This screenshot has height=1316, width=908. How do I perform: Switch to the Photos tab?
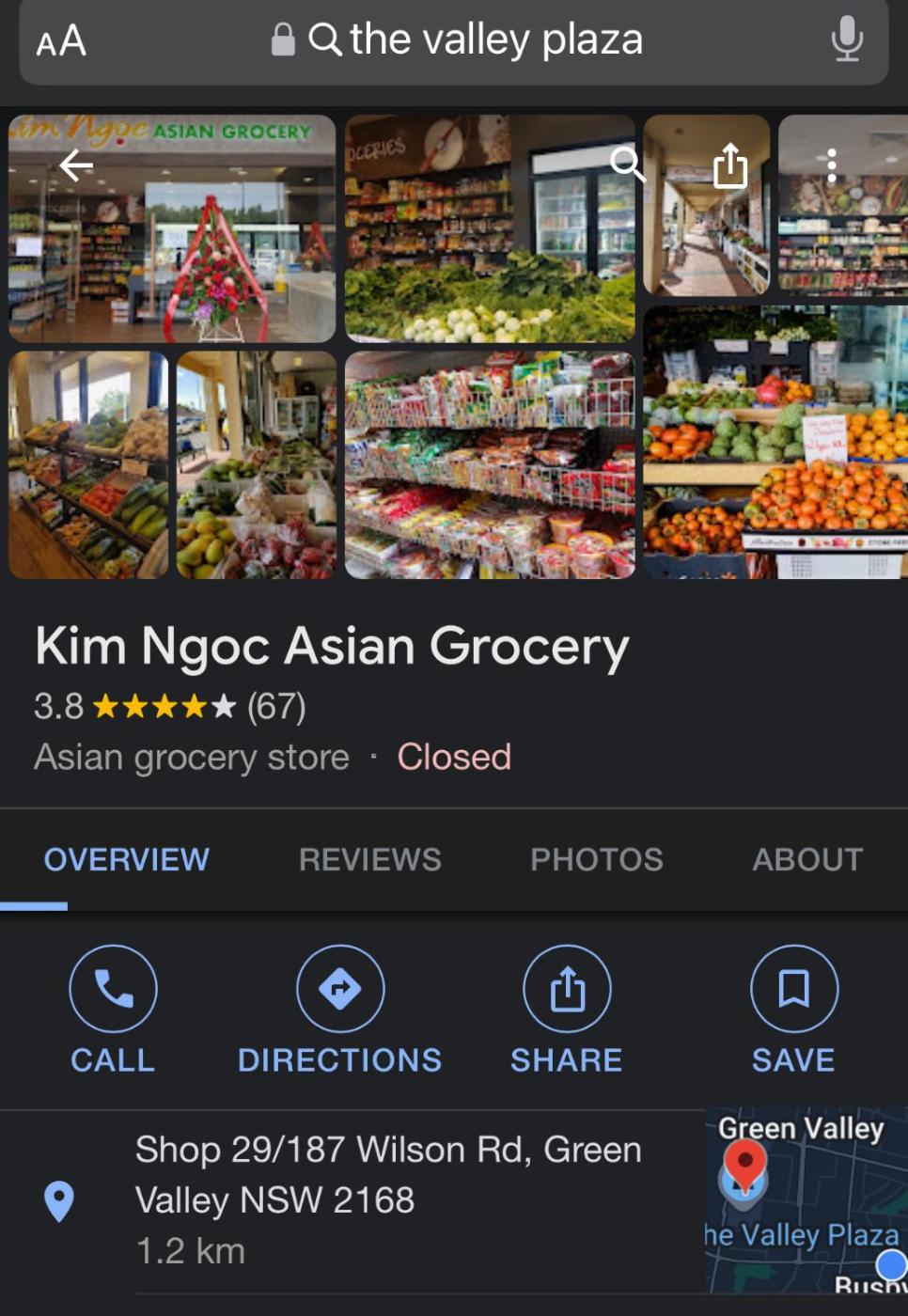click(596, 859)
